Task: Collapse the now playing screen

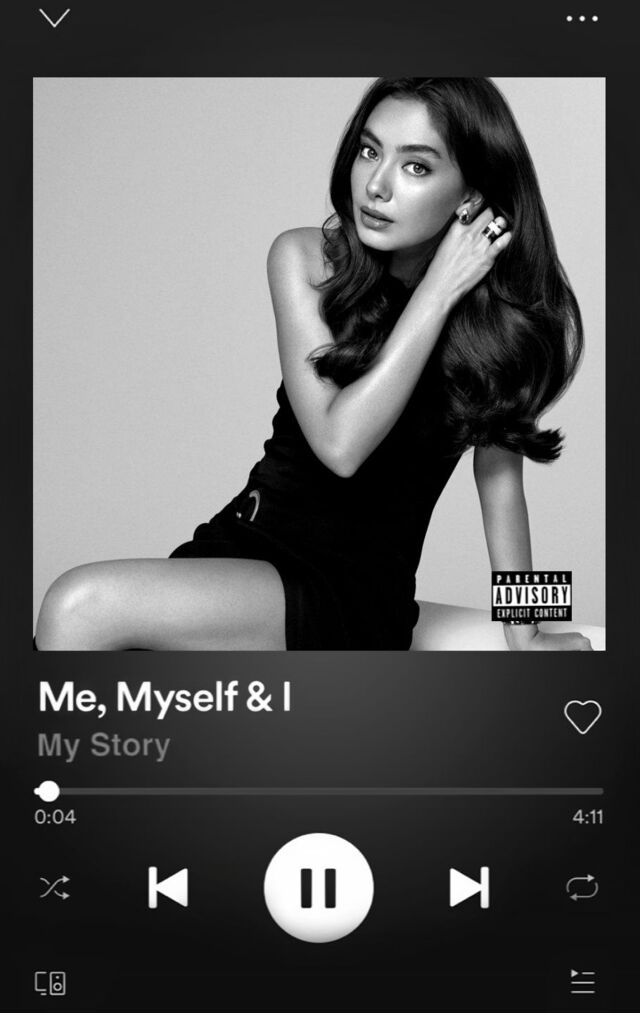Action: [x=54, y=18]
